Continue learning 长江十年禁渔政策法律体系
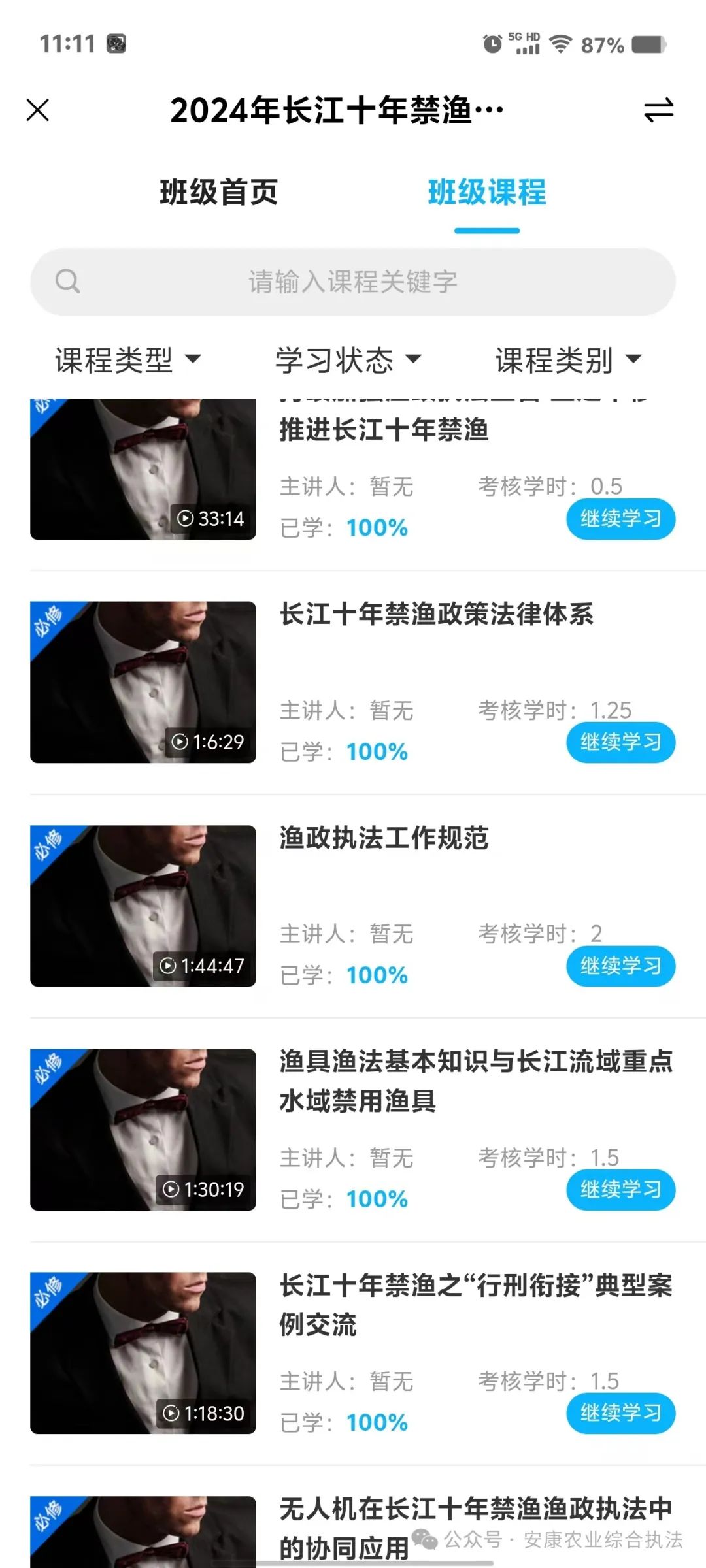 620,742
